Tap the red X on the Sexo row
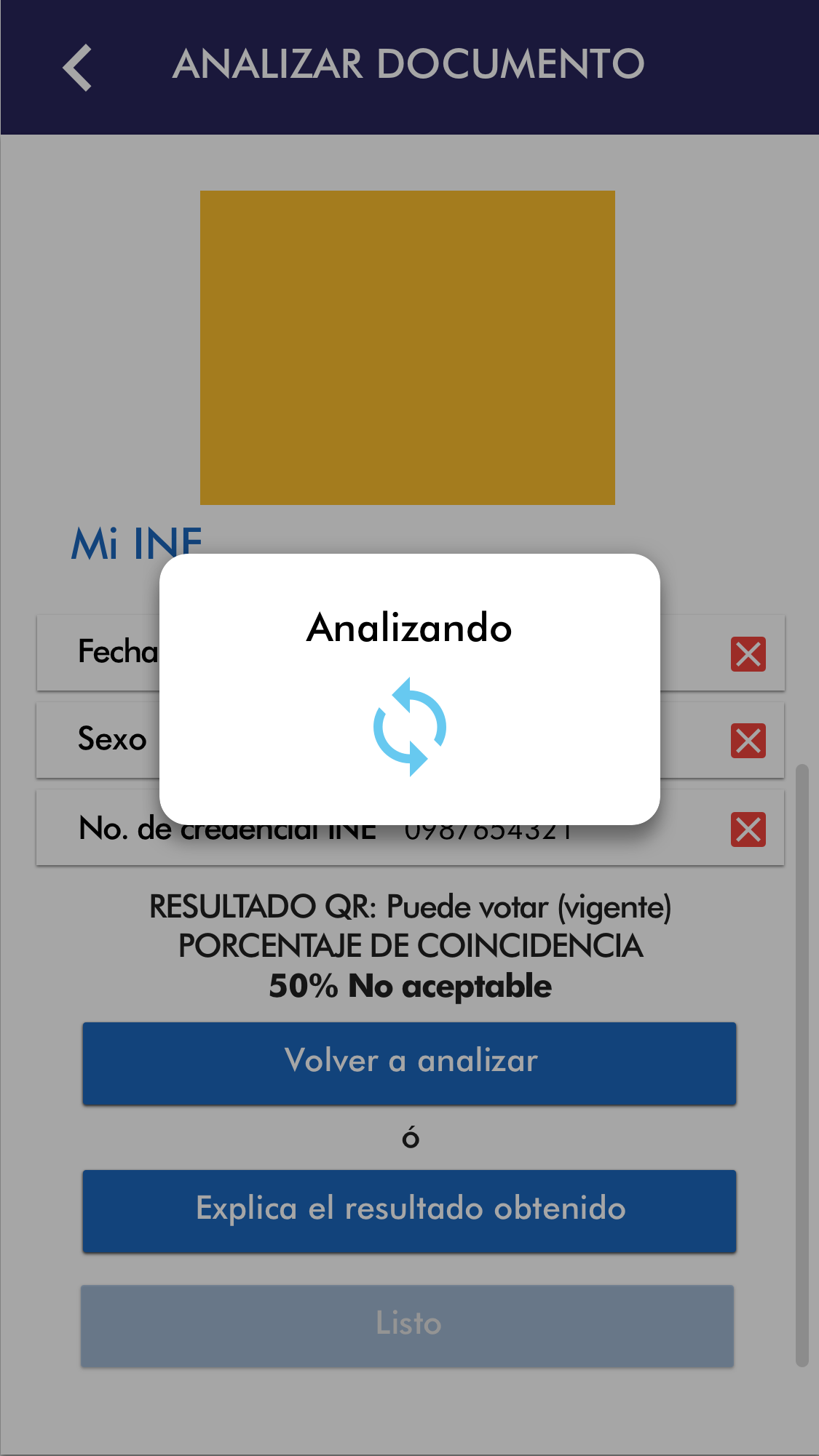 coord(748,741)
